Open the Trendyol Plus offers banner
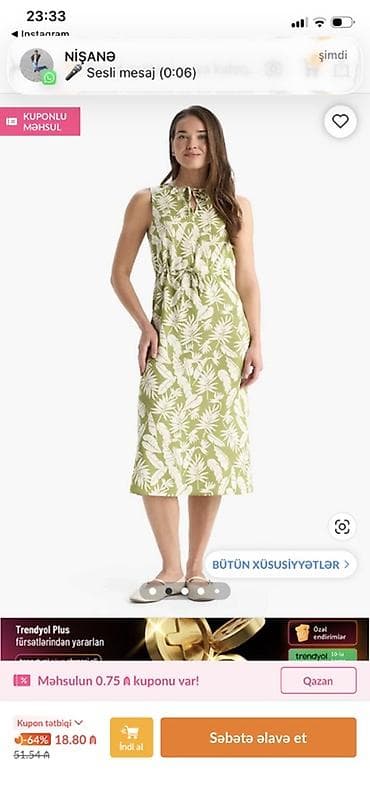Viewport: 370px width, 800px height. pos(185,639)
